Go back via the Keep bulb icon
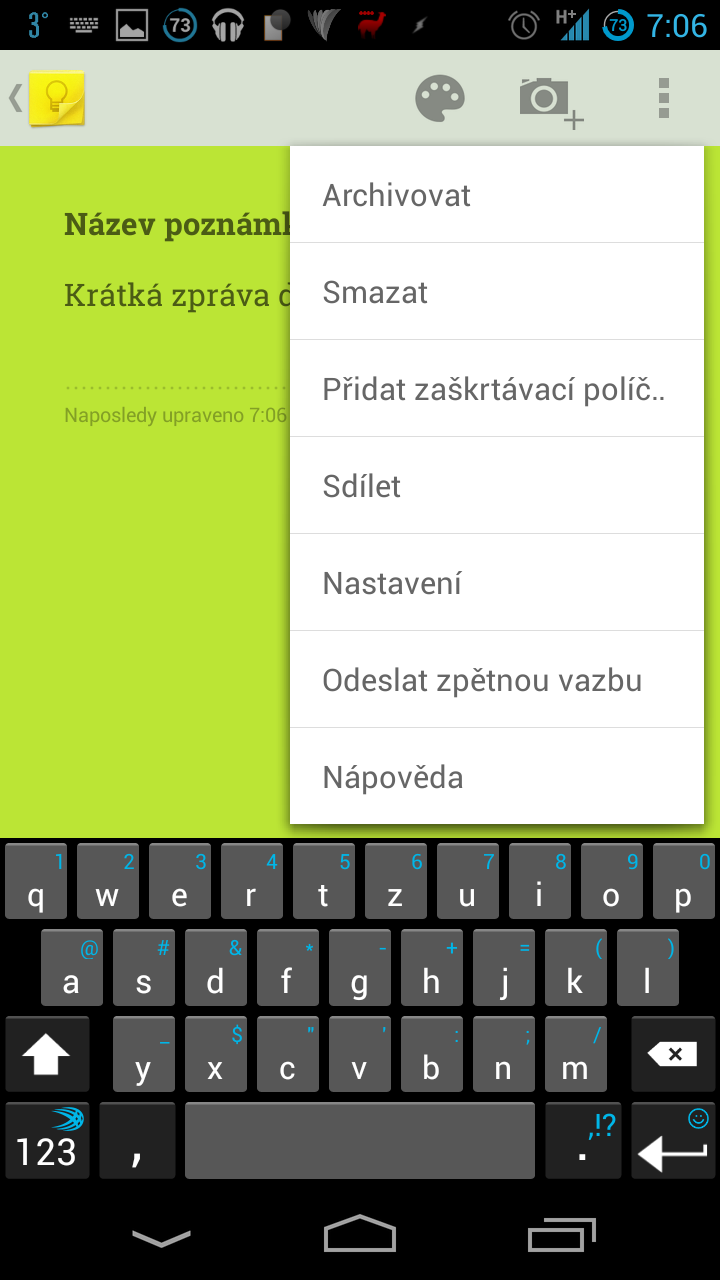This screenshot has width=720, height=1280. [47, 98]
